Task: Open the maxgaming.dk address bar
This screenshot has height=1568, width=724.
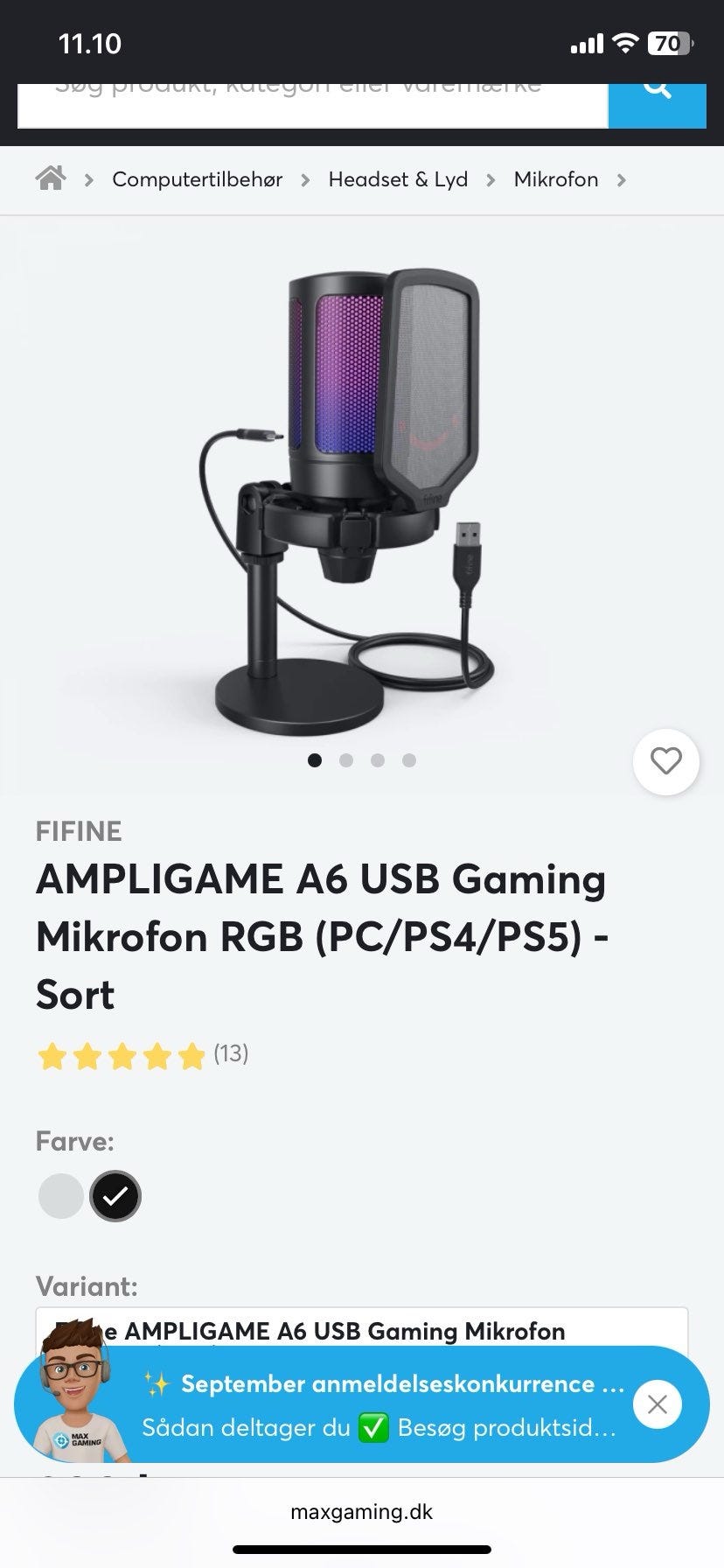Action: point(361,1512)
